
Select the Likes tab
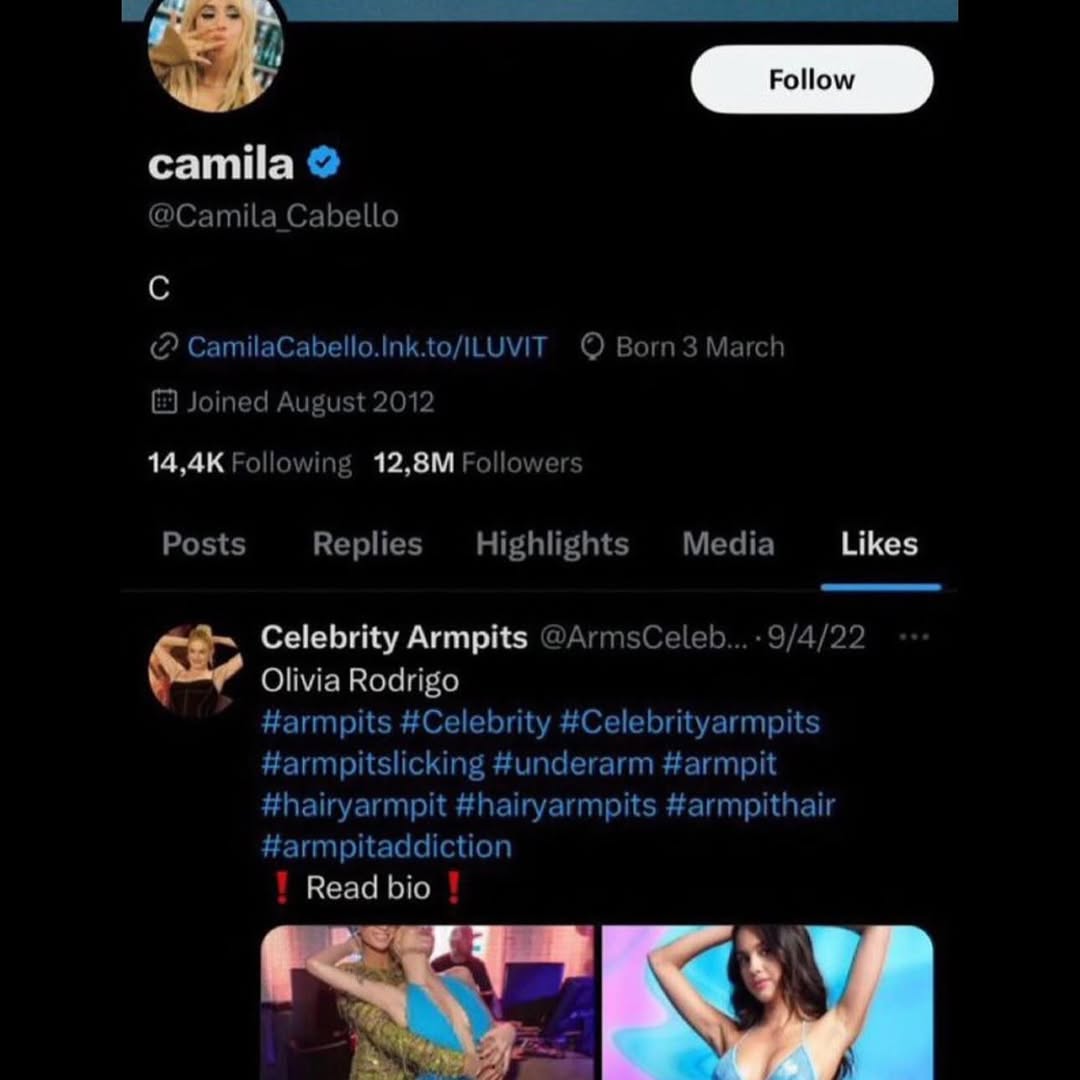[x=879, y=544]
